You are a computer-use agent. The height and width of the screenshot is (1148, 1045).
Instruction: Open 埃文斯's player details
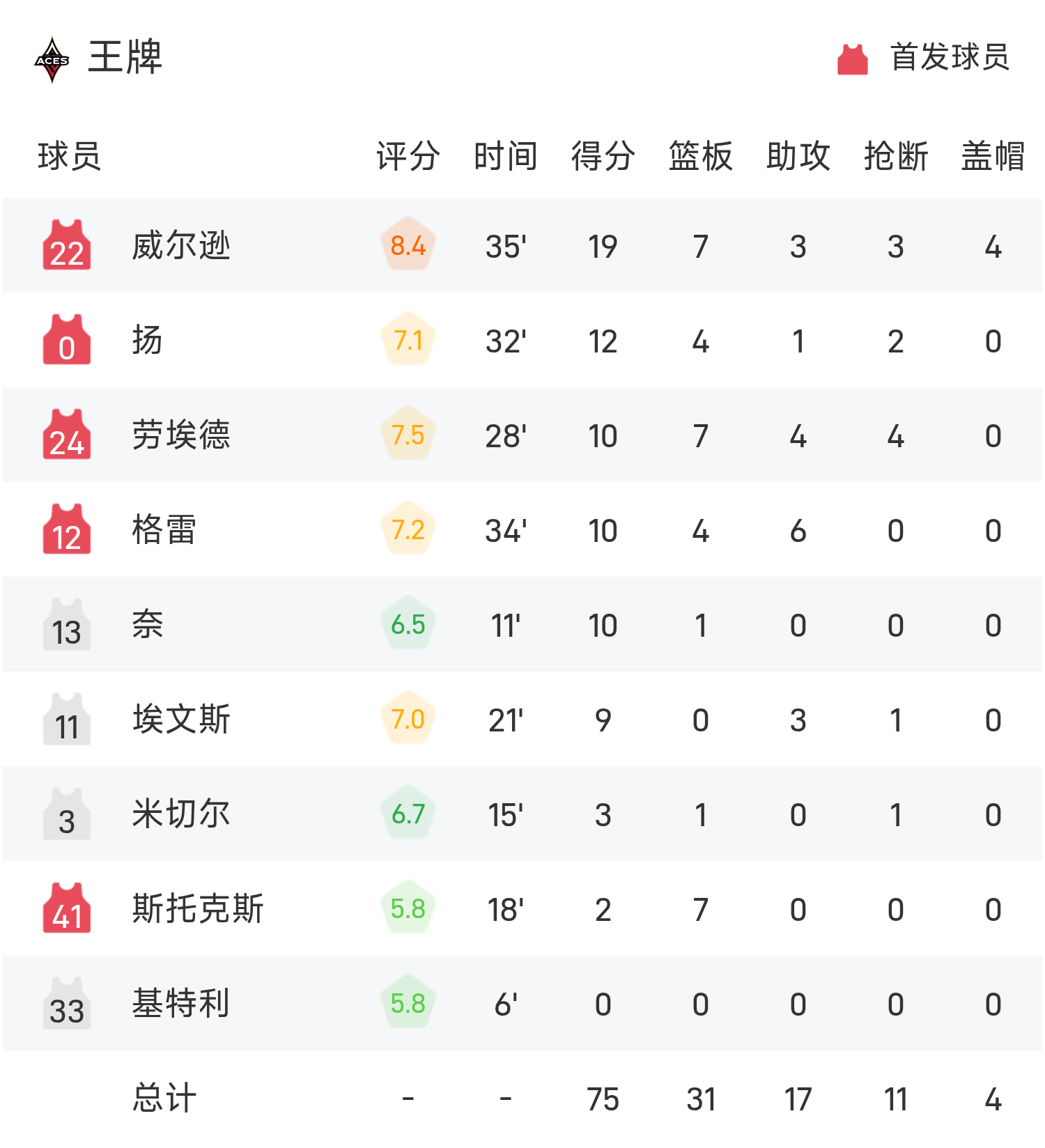(x=181, y=720)
